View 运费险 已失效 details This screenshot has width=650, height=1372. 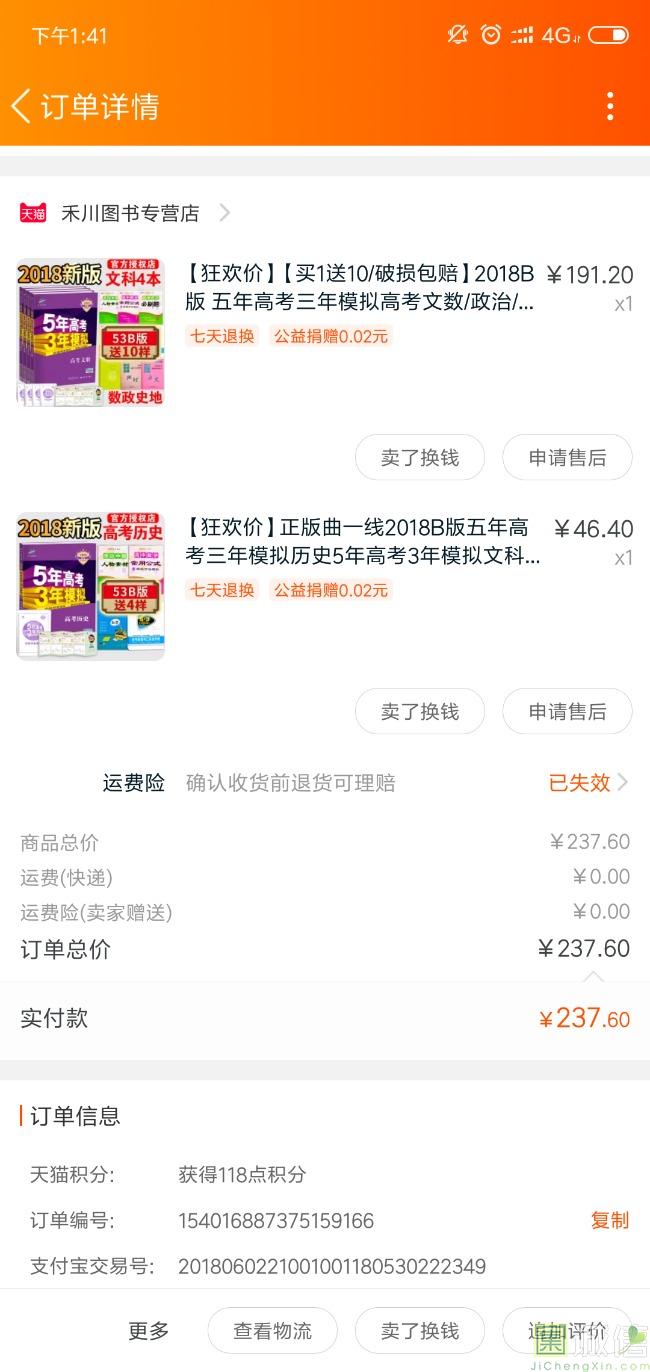587,783
